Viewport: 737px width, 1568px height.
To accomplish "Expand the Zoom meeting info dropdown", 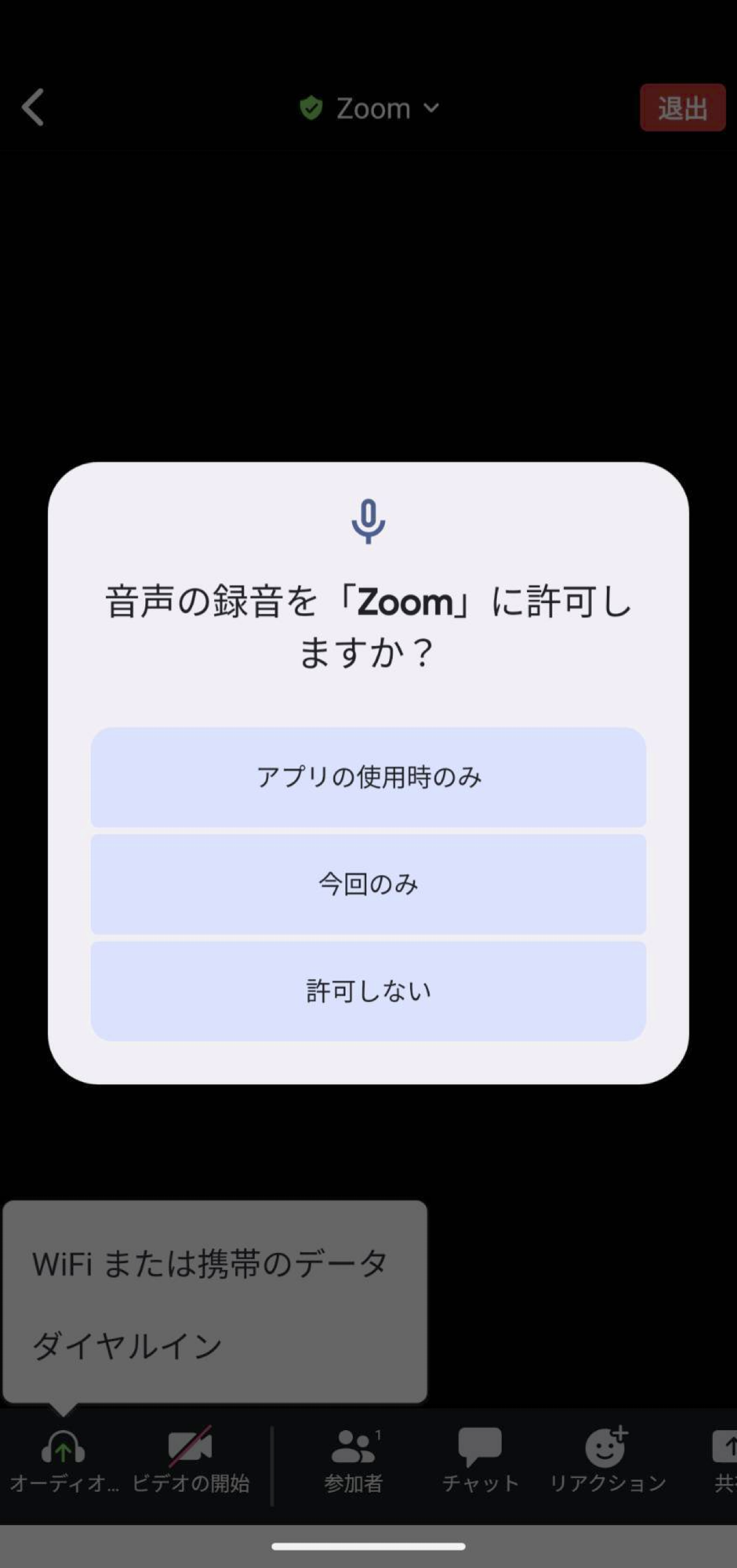I will (372, 108).
